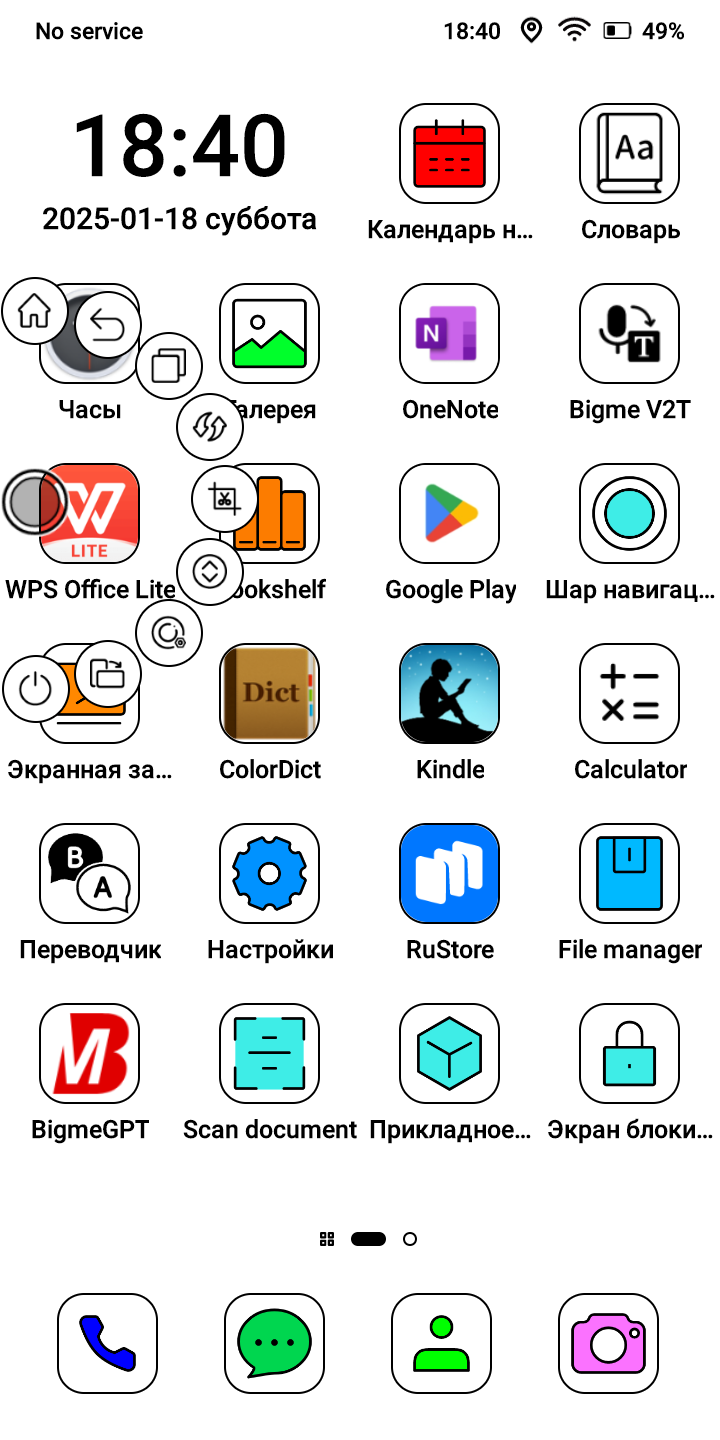Tap the floating menu's power button

35,689
